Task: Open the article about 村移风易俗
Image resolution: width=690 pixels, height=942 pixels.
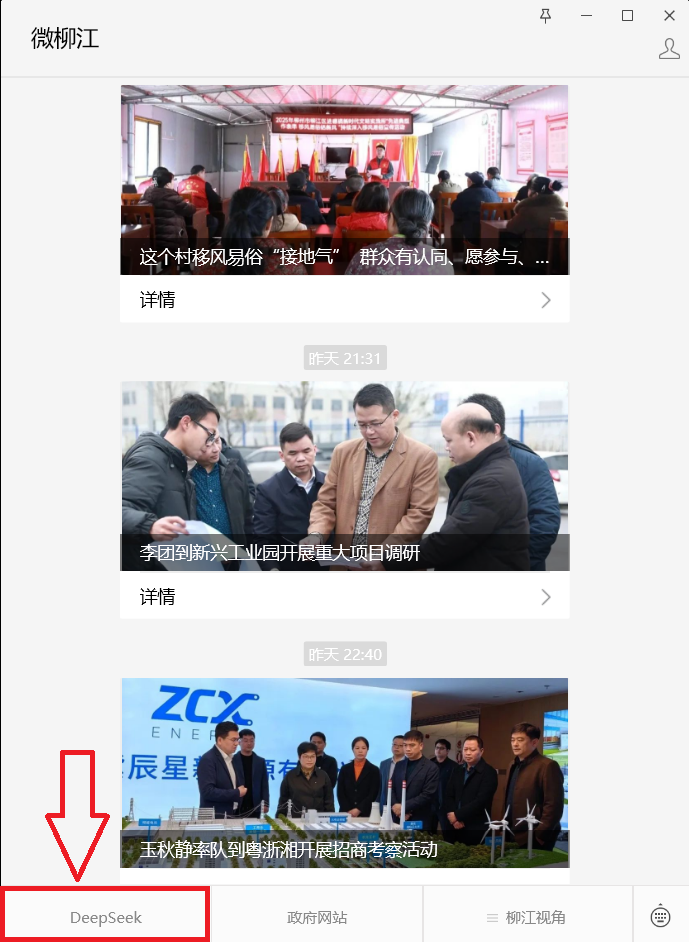Action: [344, 180]
